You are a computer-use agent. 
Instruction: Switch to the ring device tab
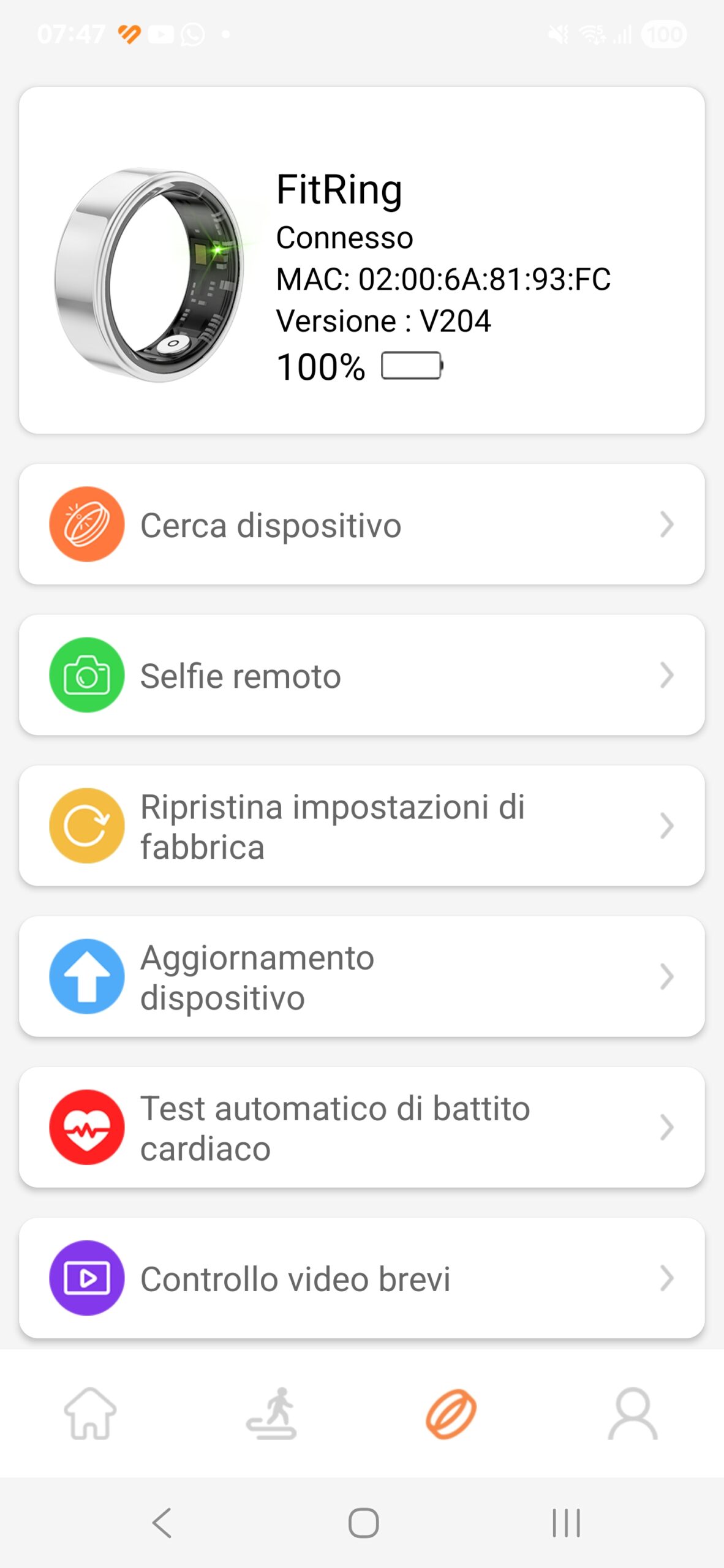tap(451, 1414)
